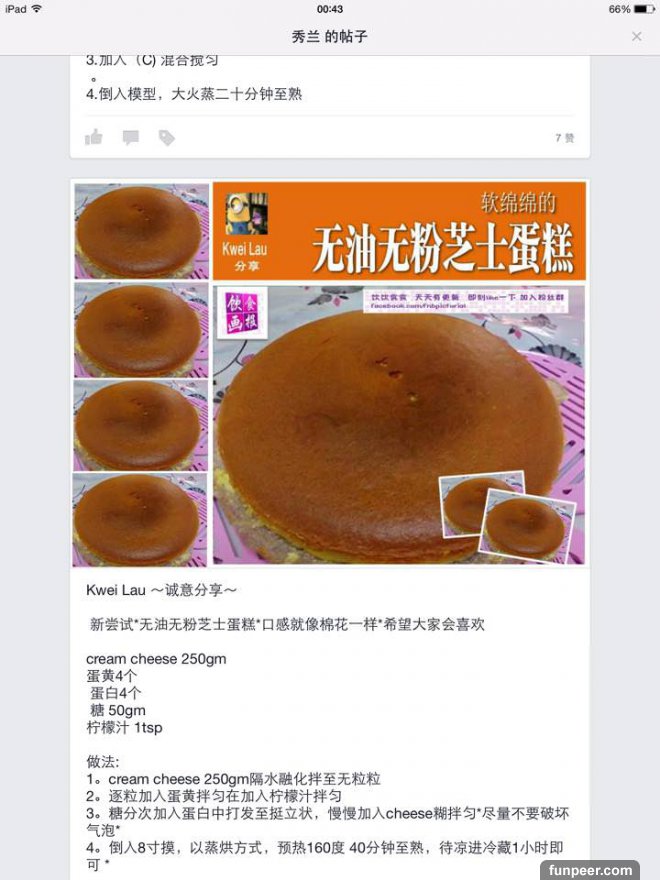This screenshot has height=880, width=660.
Task: View the 7 likes count
Action: click(564, 138)
